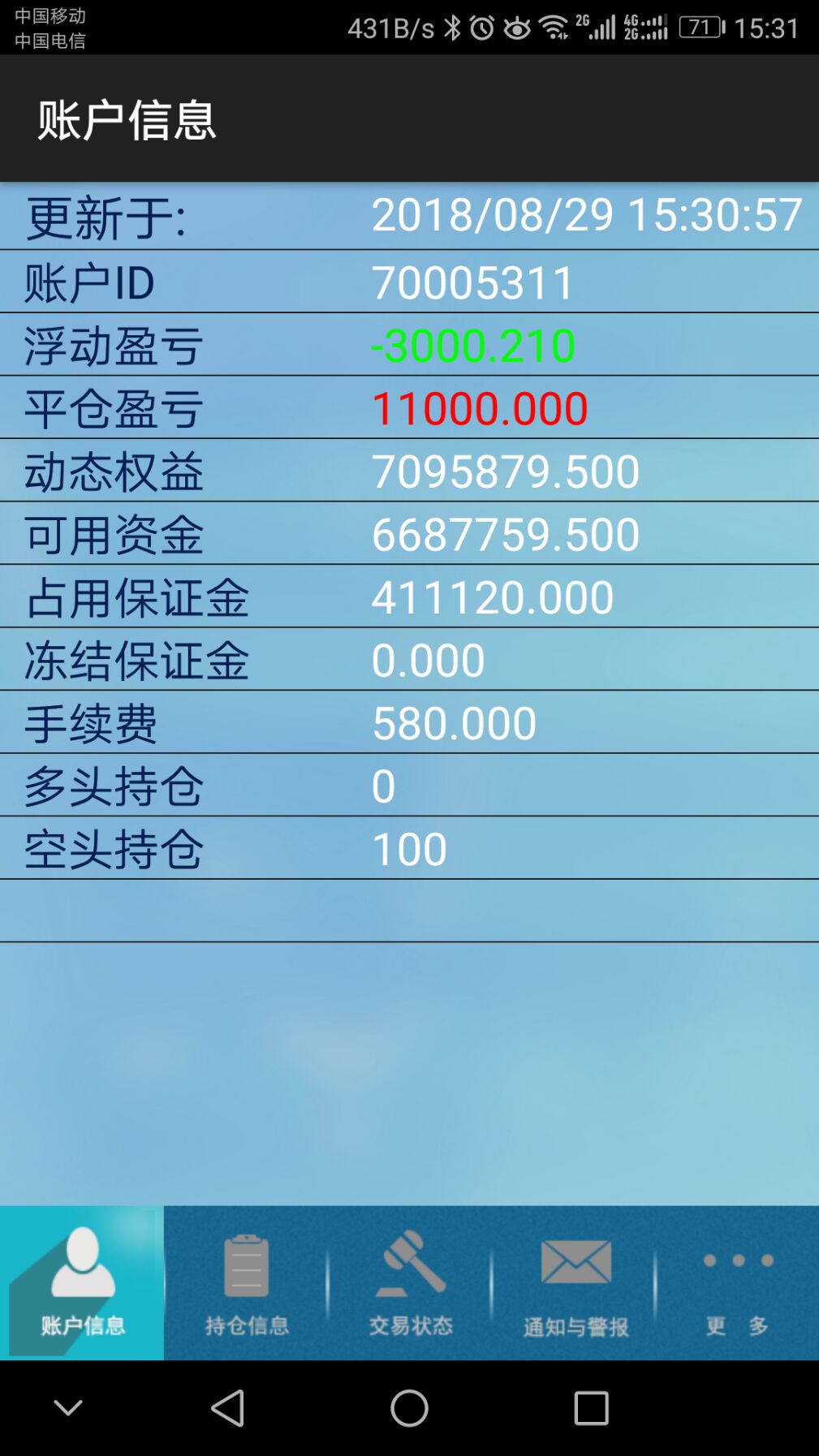
Task: Hide the navigation bar with the down arrow
Action: pyautogui.click(x=68, y=1408)
